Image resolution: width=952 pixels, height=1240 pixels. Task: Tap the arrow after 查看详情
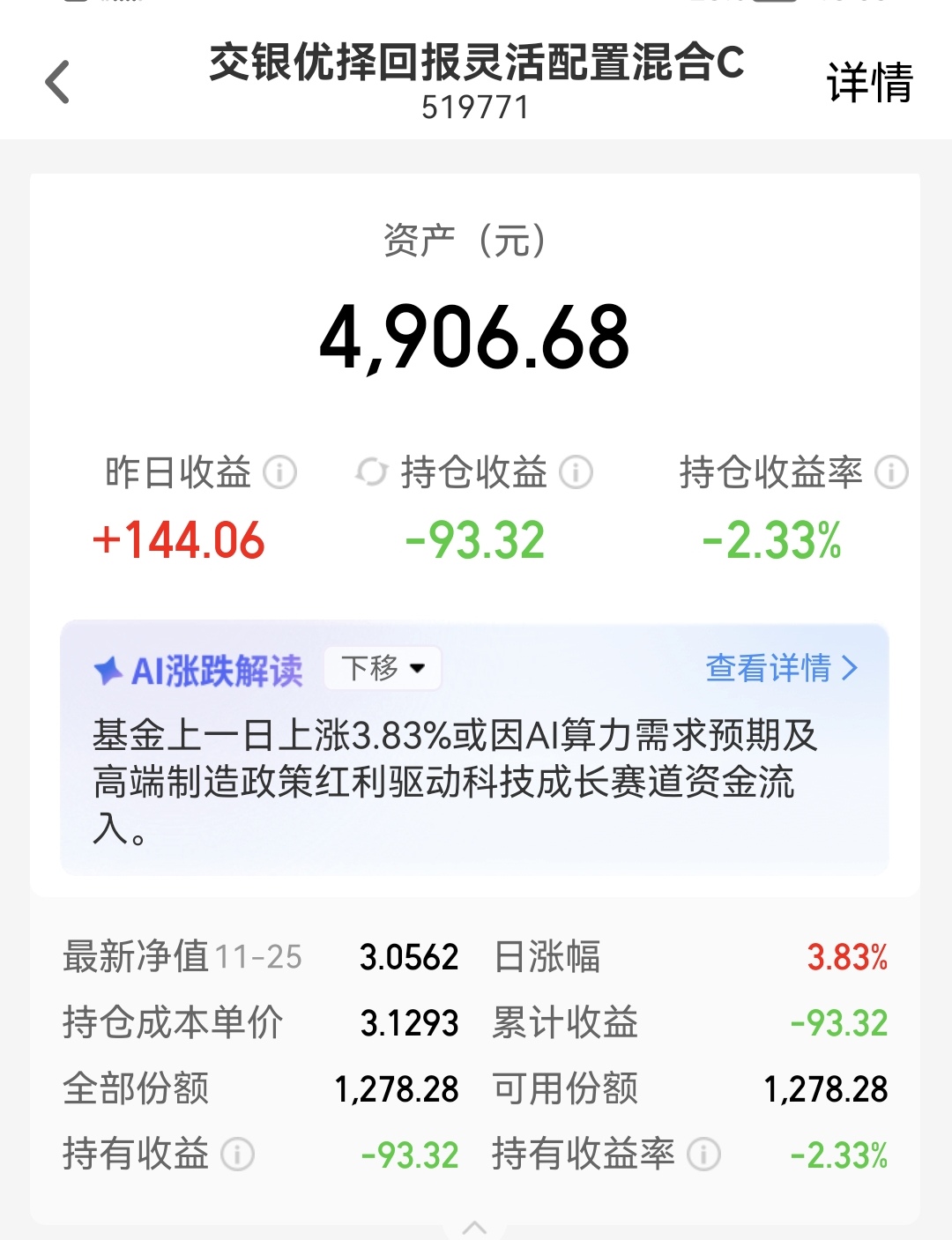click(849, 670)
